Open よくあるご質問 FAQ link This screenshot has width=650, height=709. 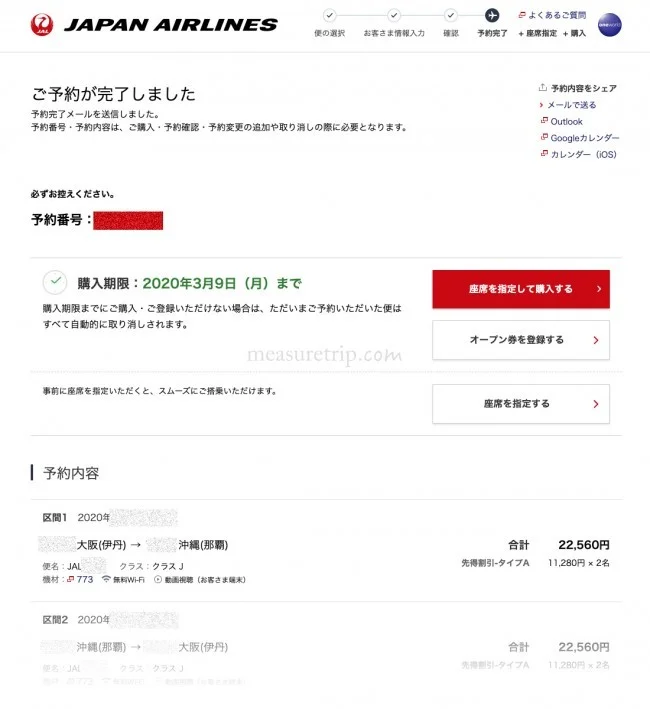pyautogui.click(x=555, y=15)
